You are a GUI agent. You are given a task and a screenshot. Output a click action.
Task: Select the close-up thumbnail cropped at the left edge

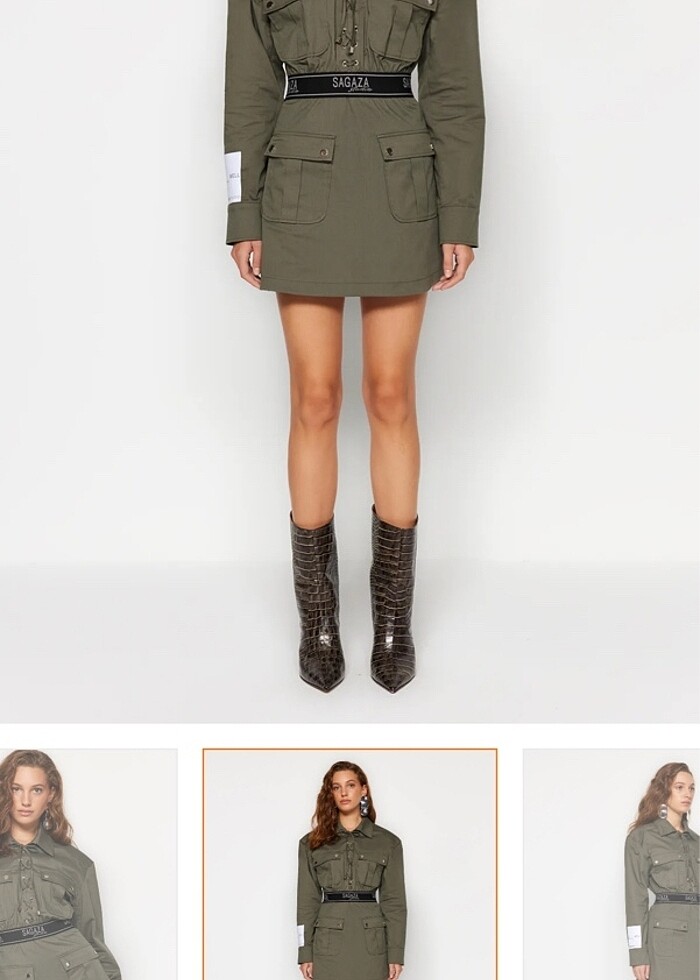tap(88, 865)
